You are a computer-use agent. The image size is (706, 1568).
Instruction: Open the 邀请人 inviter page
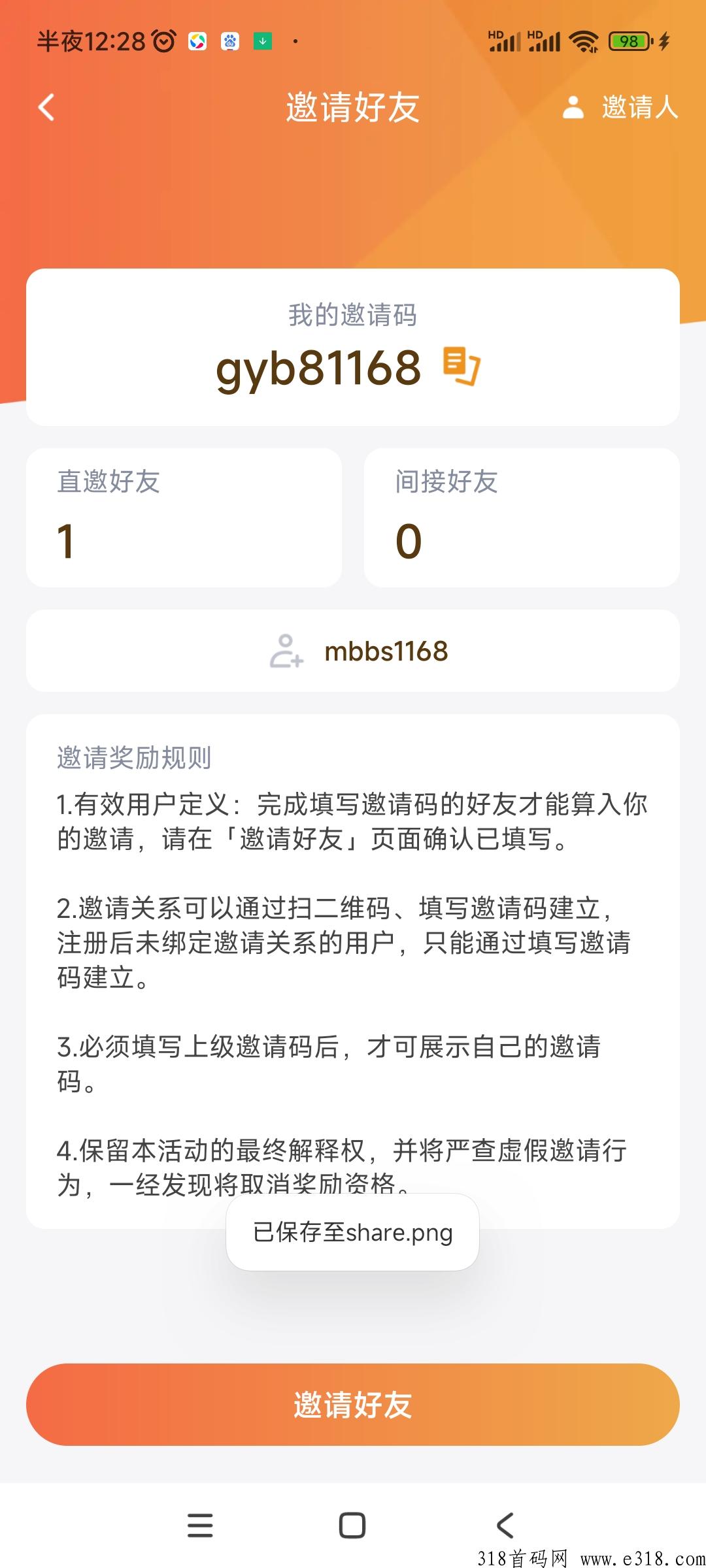(x=620, y=107)
